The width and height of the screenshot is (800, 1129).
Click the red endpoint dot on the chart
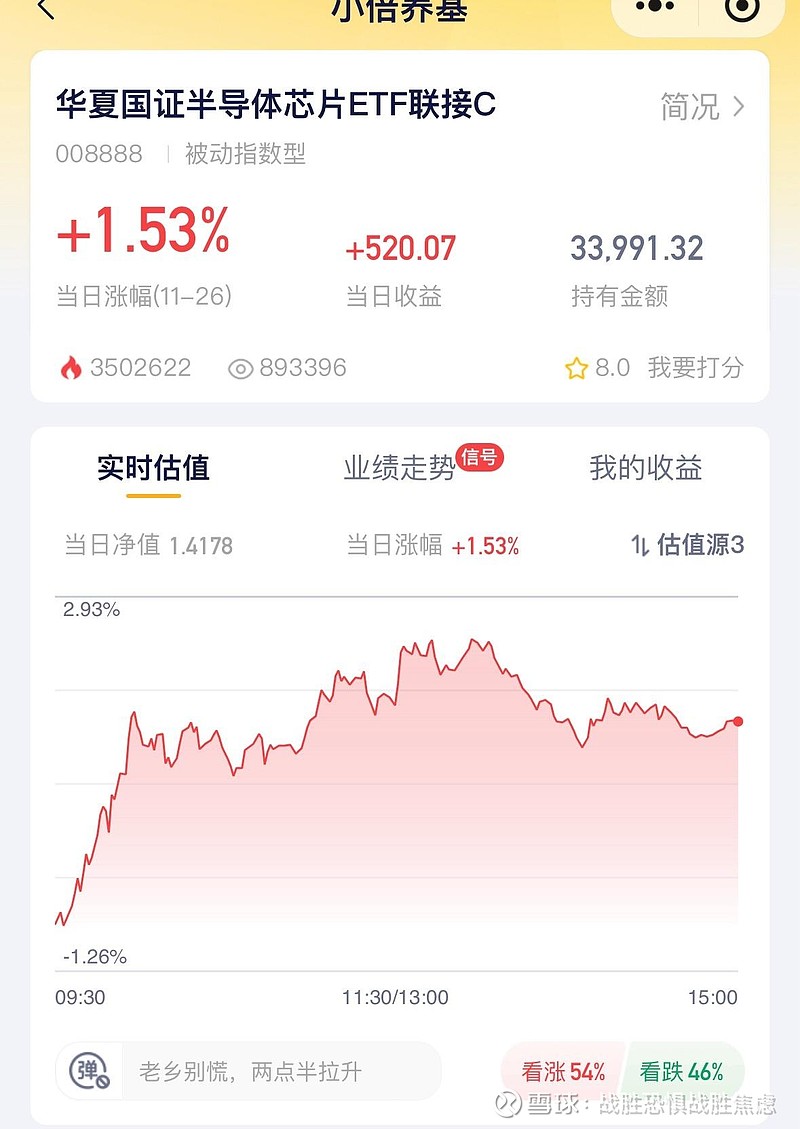pos(736,719)
